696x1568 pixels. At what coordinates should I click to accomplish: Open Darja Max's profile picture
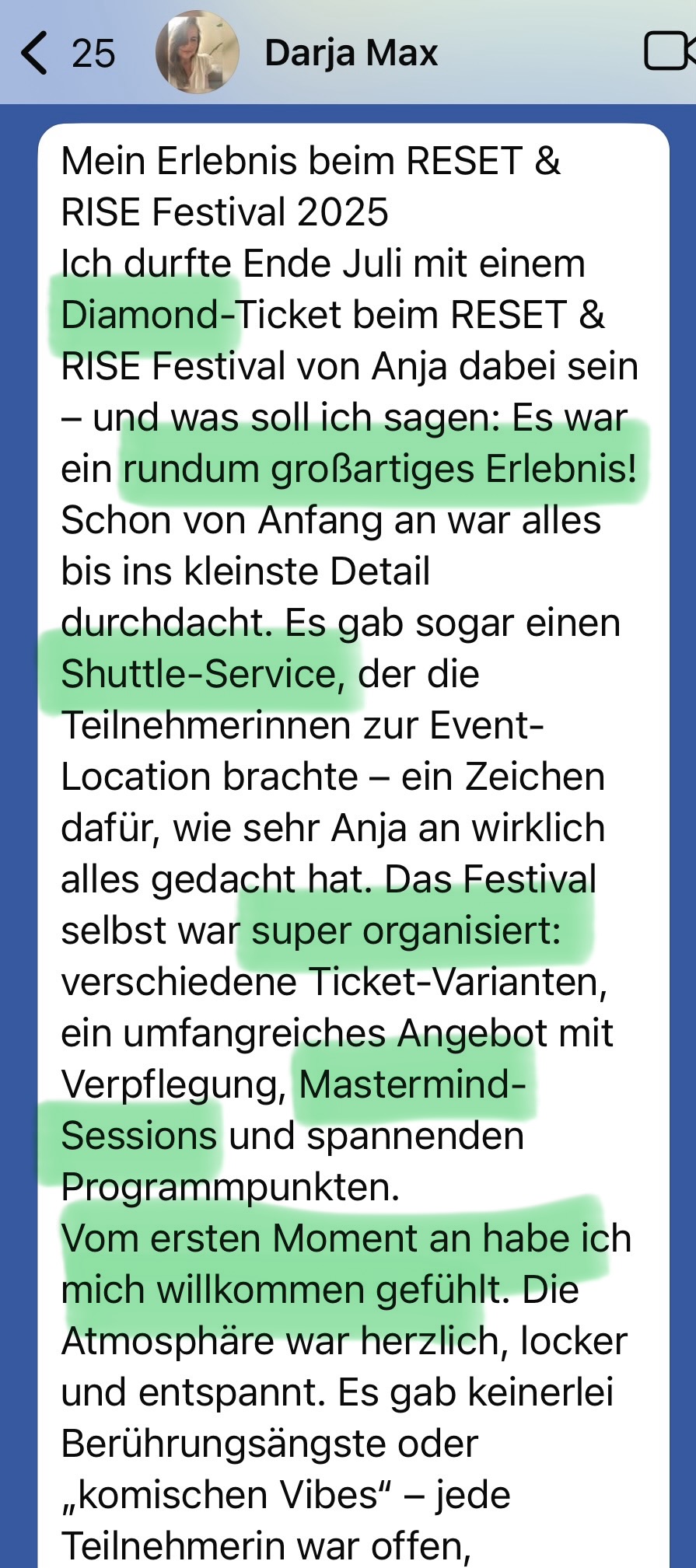click(x=197, y=52)
